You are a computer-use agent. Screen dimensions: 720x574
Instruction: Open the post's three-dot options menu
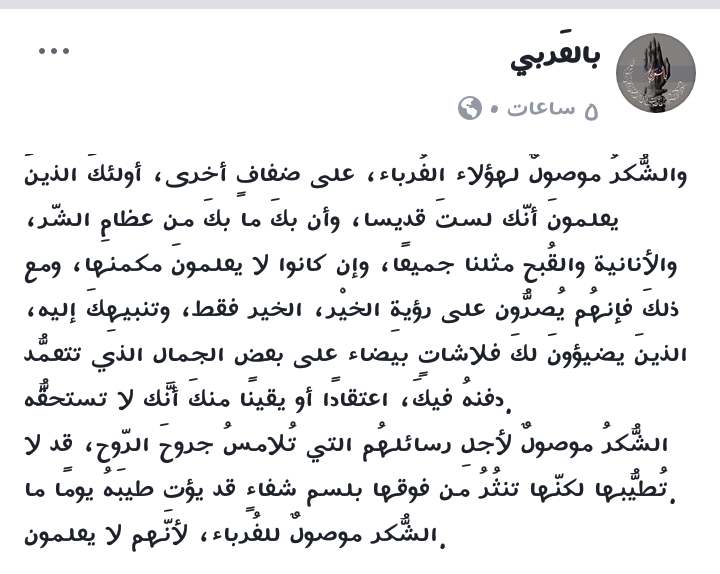(54, 51)
